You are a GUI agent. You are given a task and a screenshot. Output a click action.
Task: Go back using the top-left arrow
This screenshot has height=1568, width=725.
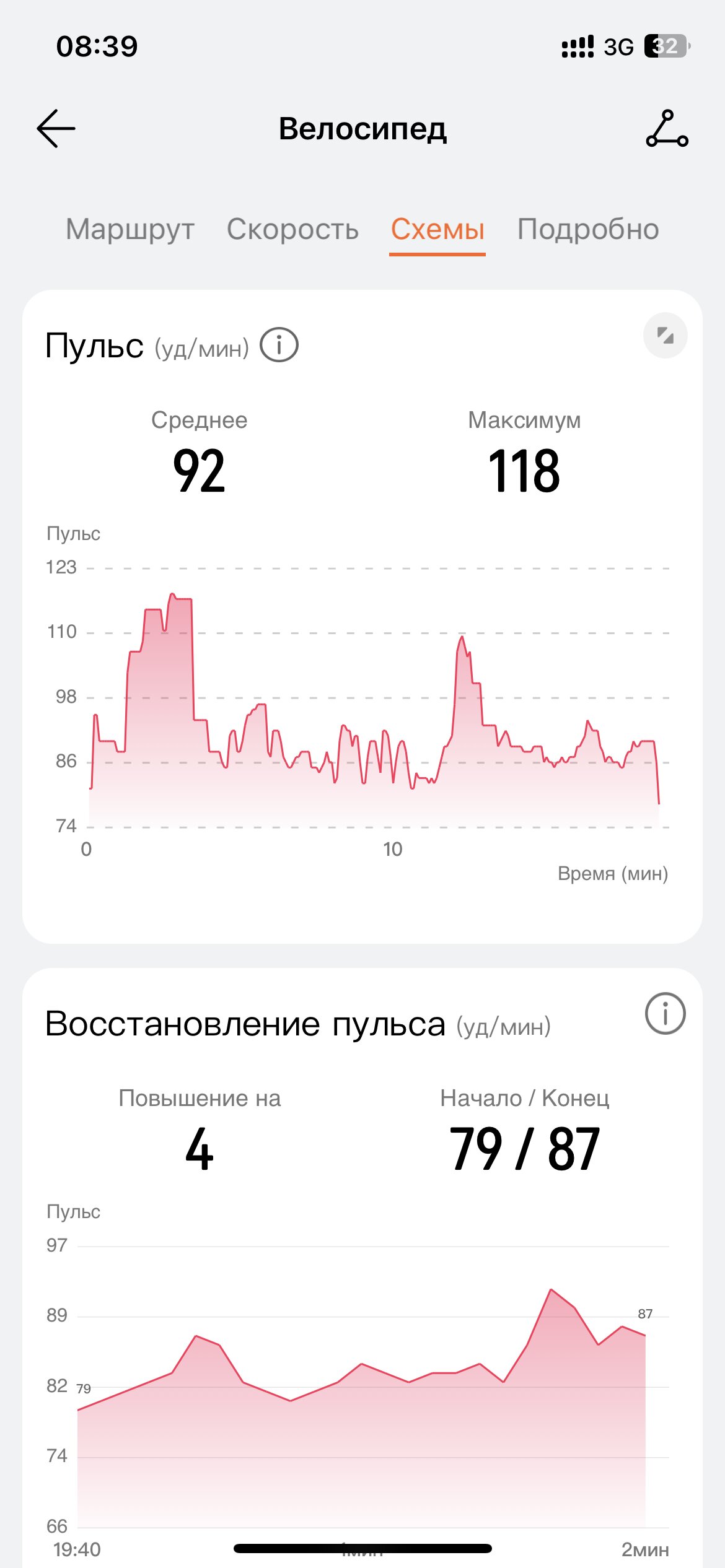(x=56, y=129)
